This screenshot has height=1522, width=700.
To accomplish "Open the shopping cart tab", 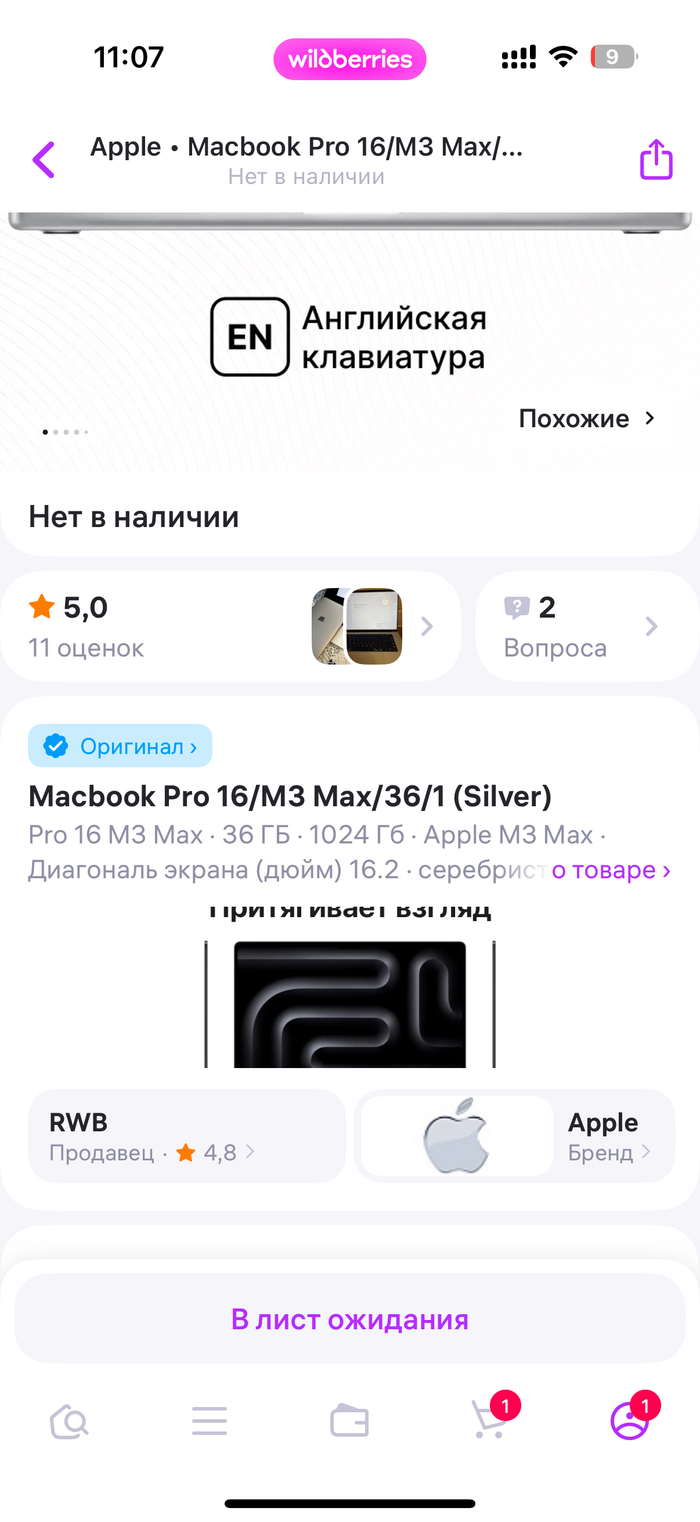I will [x=489, y=1421].
